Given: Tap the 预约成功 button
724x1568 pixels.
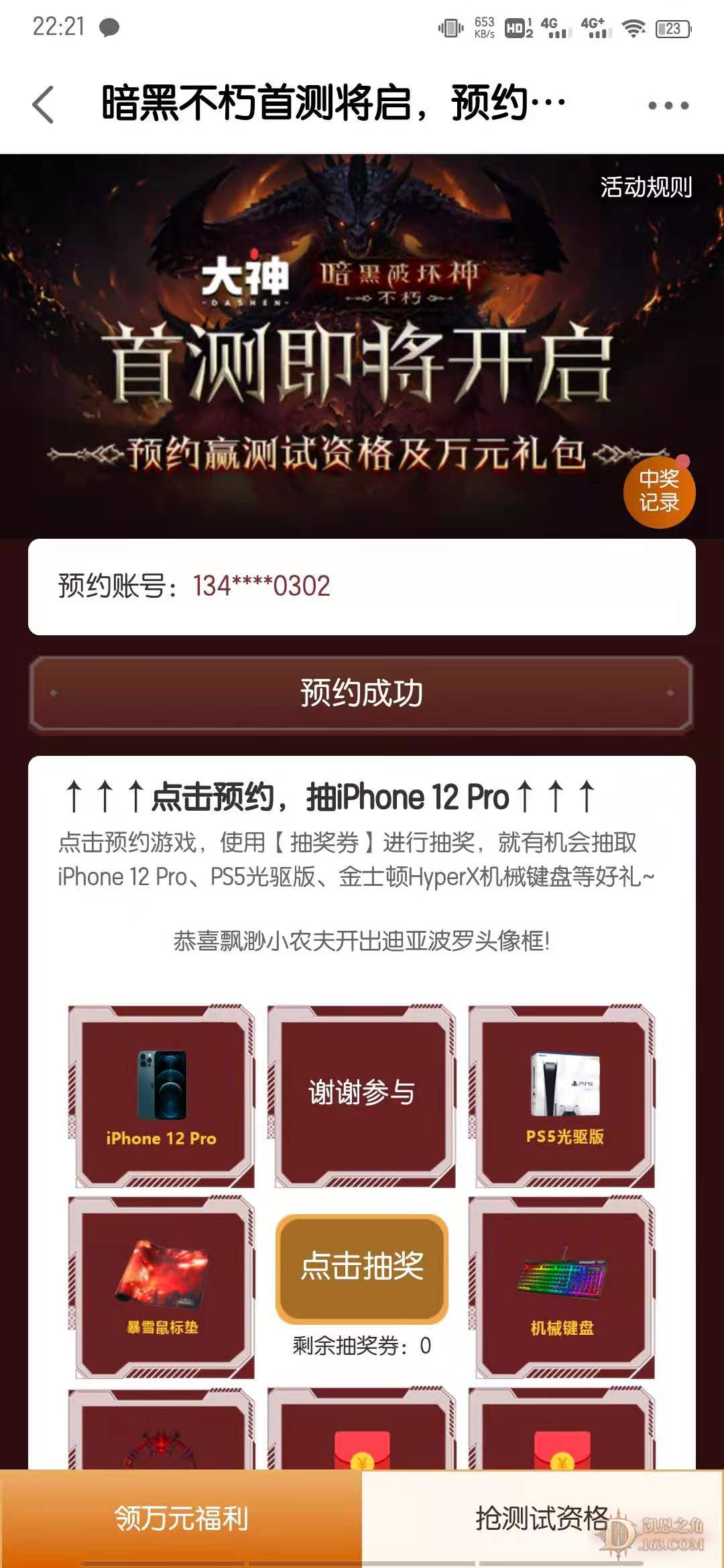Looking at the screenshot, I should click(361, 693).
